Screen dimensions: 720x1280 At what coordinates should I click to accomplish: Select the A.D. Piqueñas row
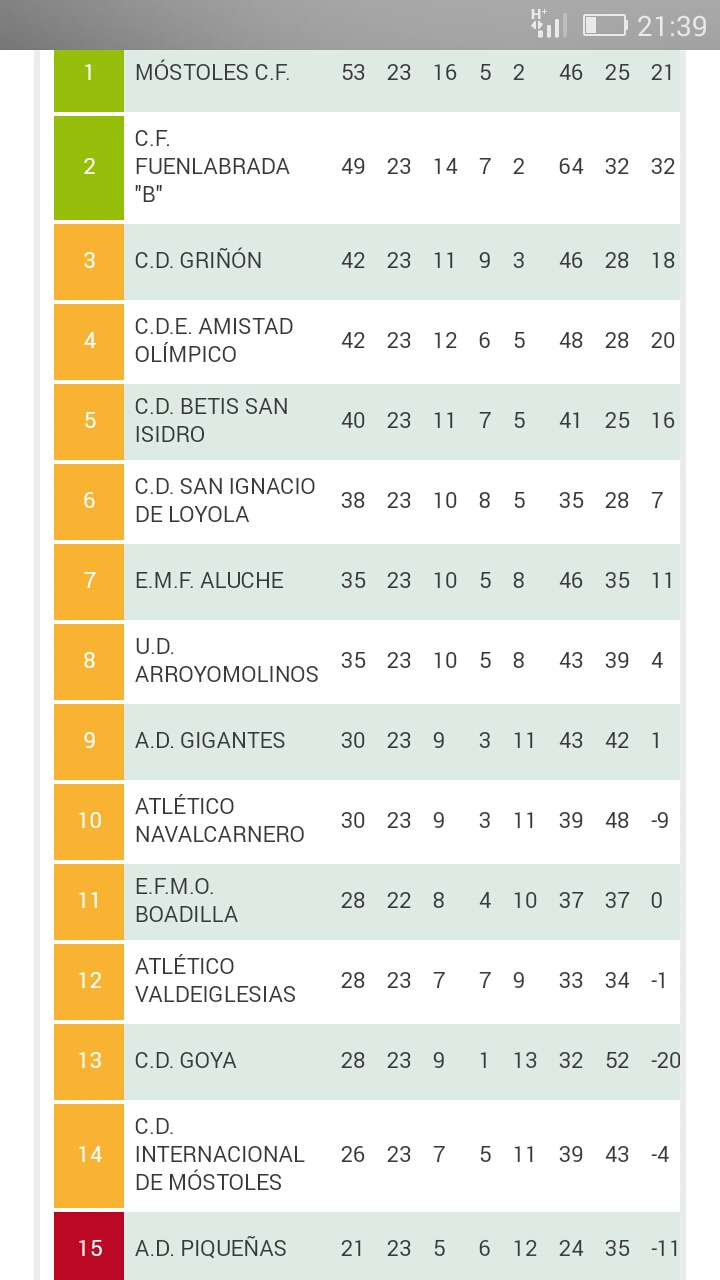[x=211, y=1249]
